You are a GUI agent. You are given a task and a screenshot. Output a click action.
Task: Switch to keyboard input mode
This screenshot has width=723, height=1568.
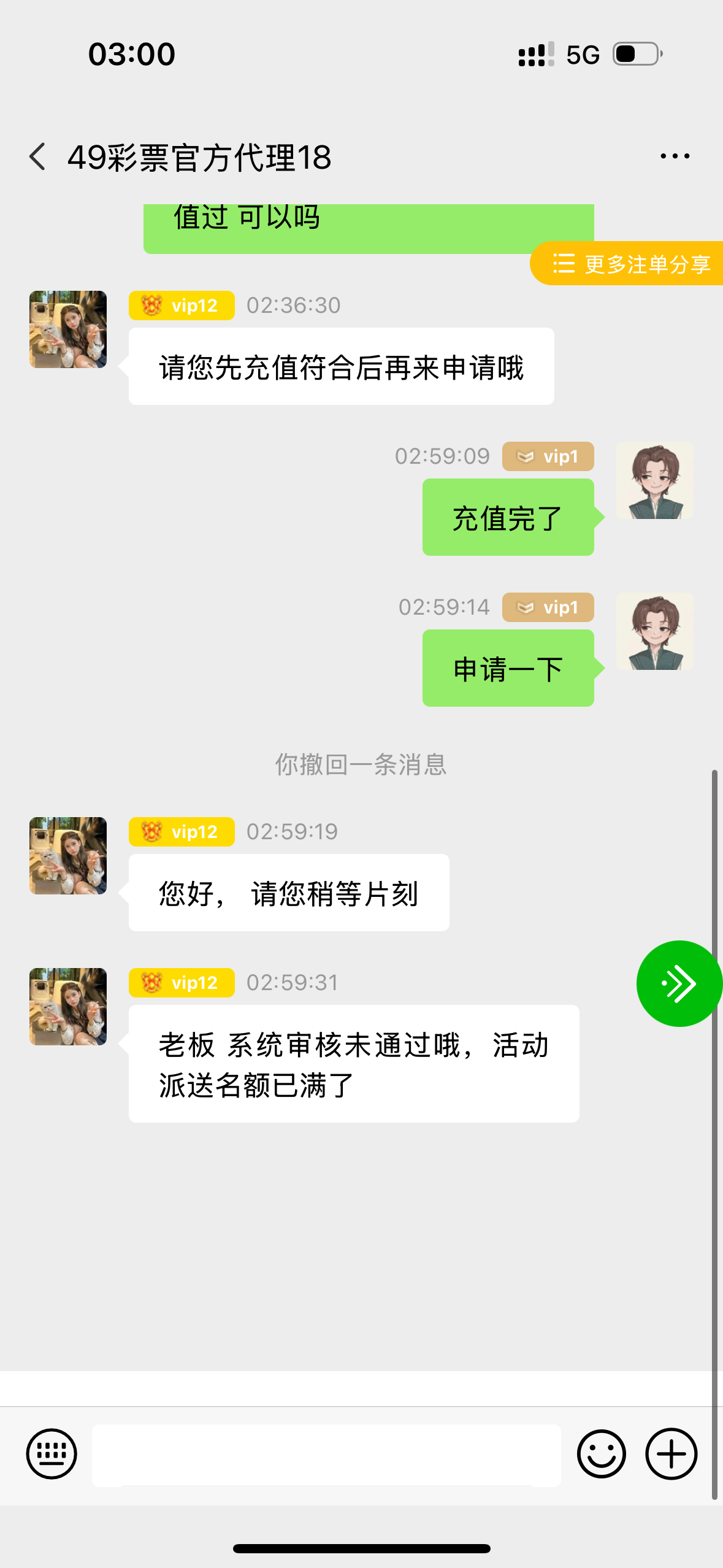[x=52, y=1454]
